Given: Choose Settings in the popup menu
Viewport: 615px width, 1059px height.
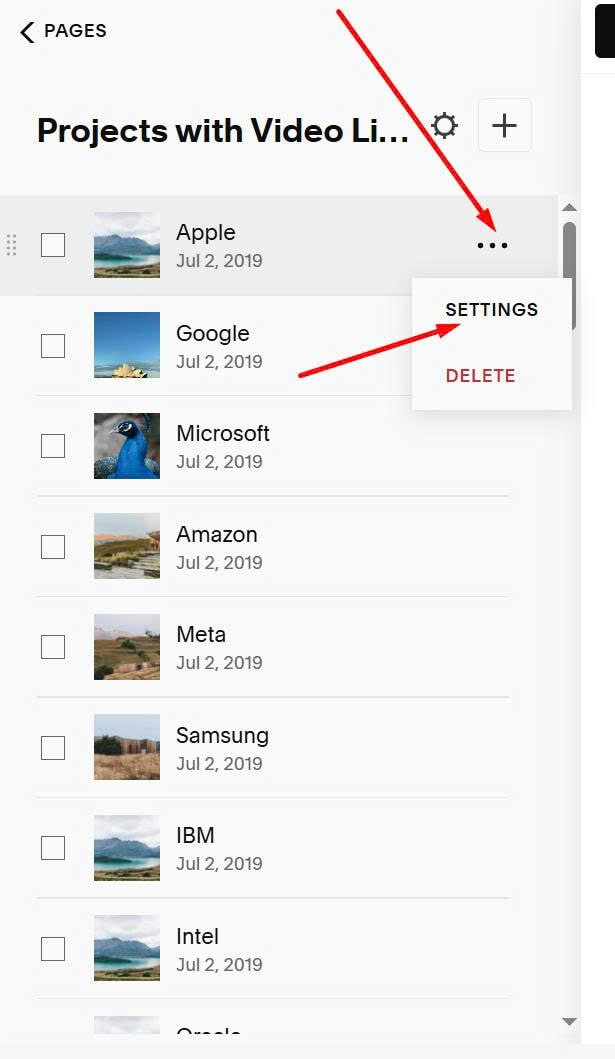Looking at the screenshot, I should tap(491, 309).
